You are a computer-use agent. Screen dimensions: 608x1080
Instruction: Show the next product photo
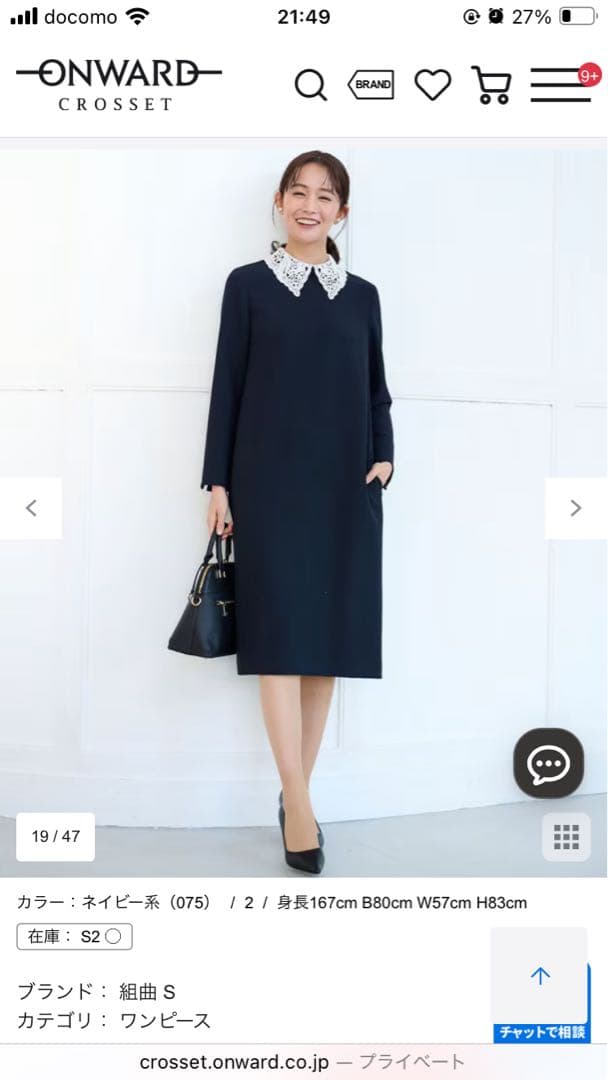point(575,508)
